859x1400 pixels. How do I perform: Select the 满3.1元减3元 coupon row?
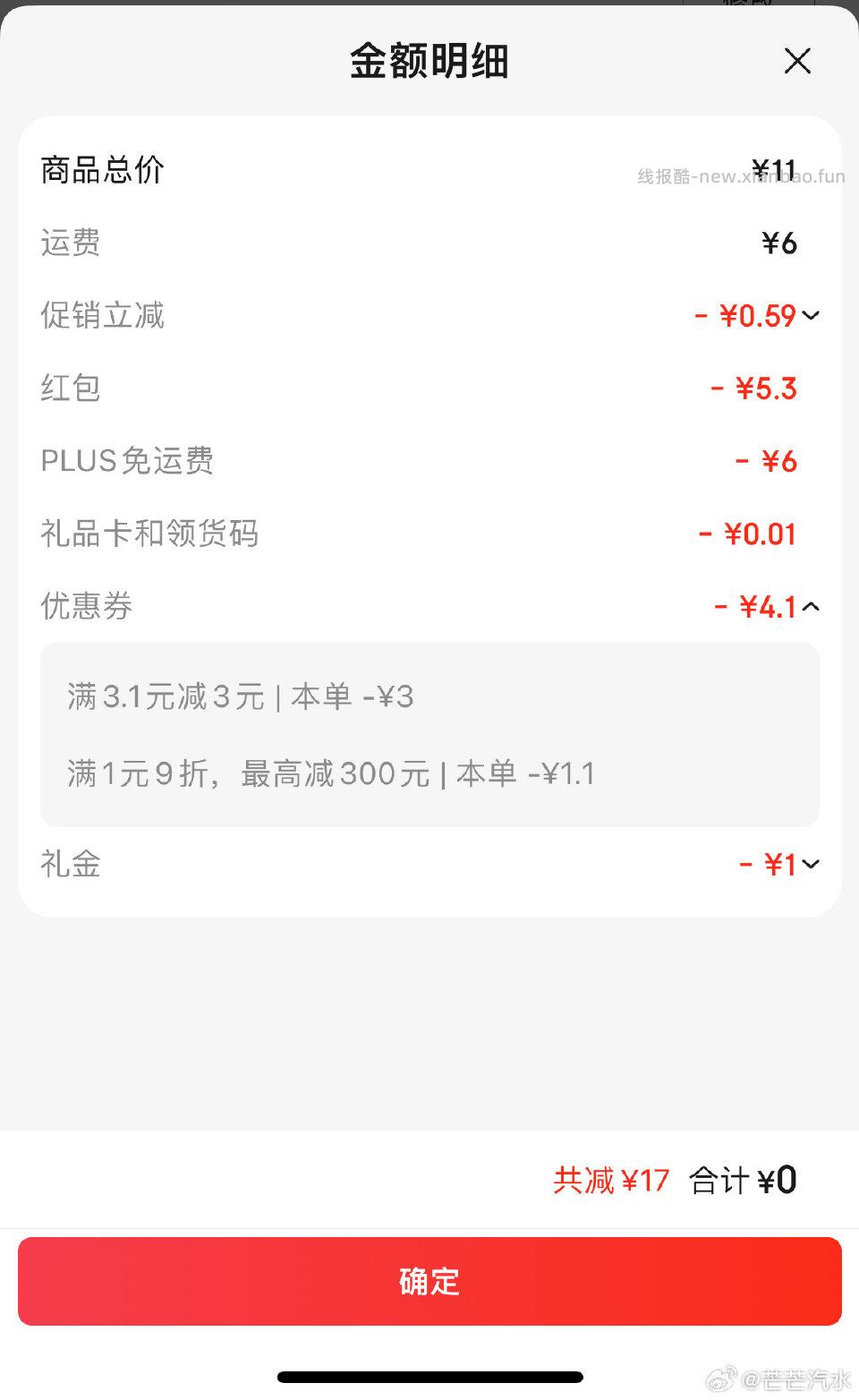pos(242,696)
